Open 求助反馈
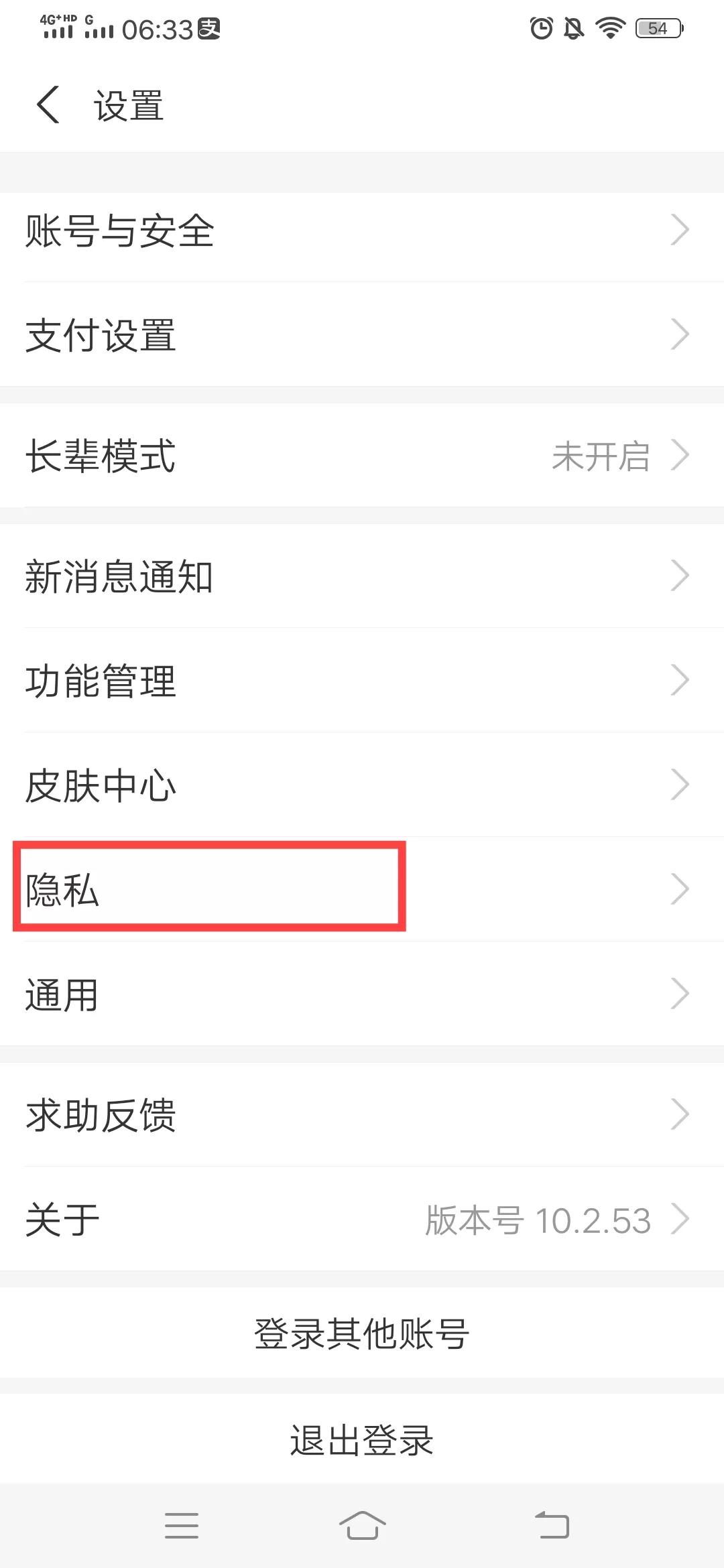The image size is (724, 1568). [362, 1115]
